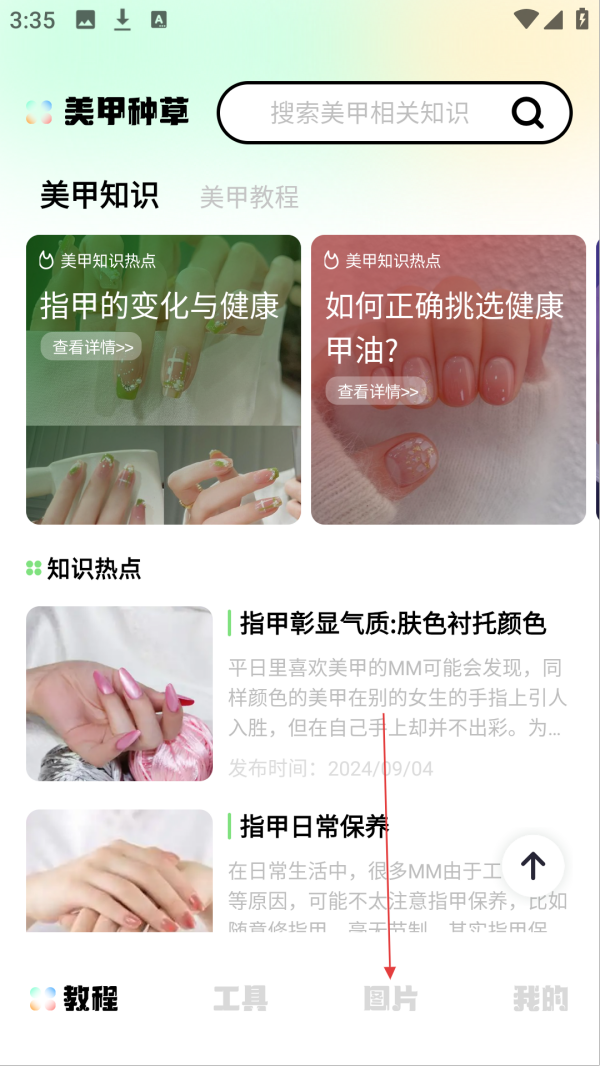600x1066 pixels.
Task: Select the 美甲知识 tab
Action: [99, 196]
